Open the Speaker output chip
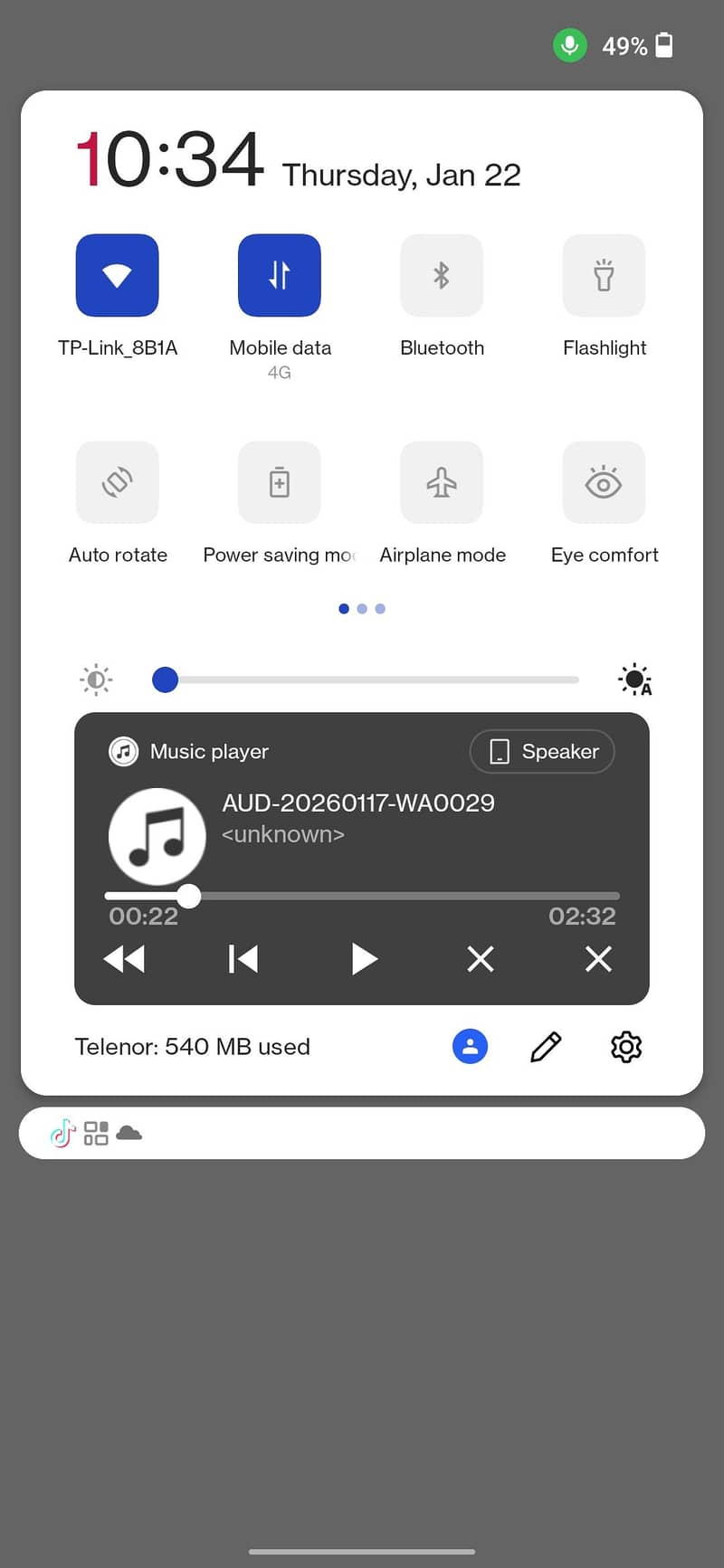Screen dimensions: 724x1568 click(x=542, y=752)
